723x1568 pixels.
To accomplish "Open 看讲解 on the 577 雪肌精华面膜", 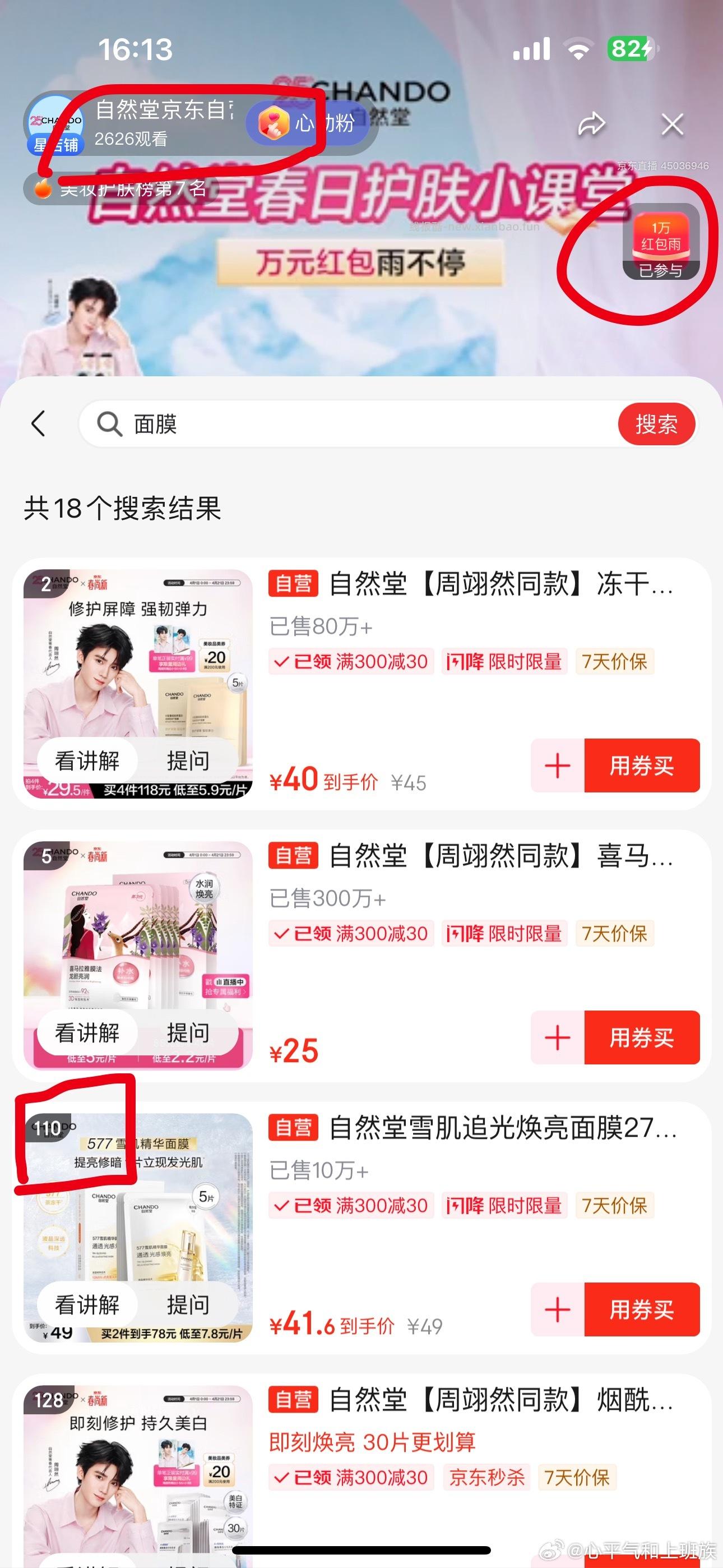I will 87,1304.
